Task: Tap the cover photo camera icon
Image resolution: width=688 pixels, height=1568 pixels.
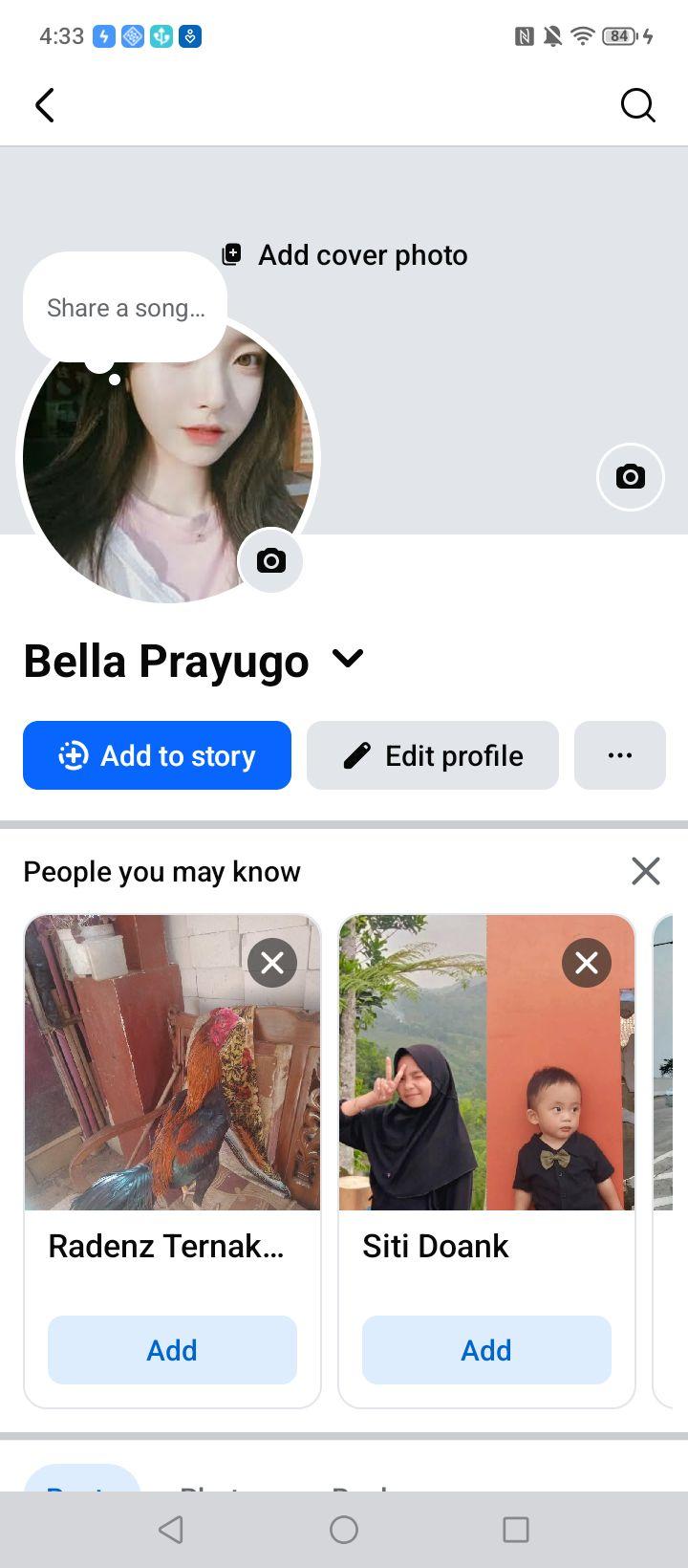Action: tap(631, 476)
